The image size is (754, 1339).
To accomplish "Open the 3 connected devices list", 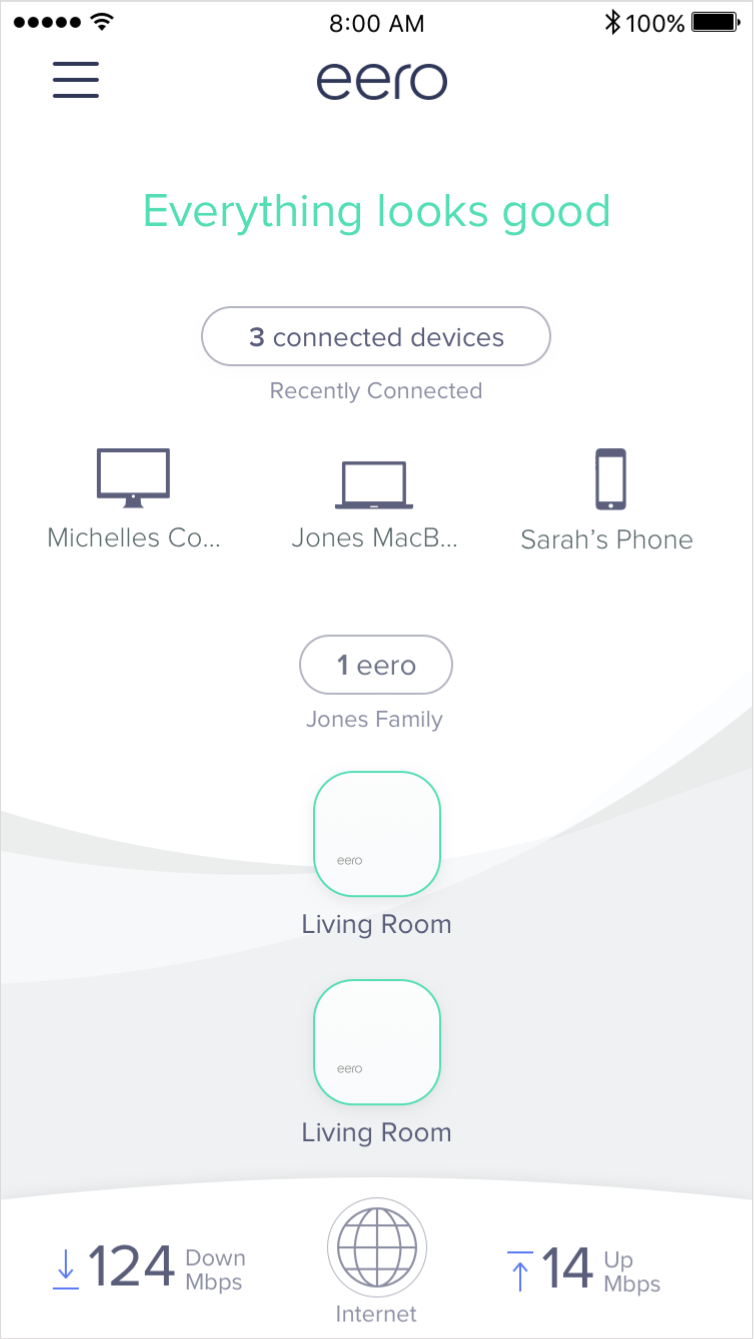I will (376, 337).
